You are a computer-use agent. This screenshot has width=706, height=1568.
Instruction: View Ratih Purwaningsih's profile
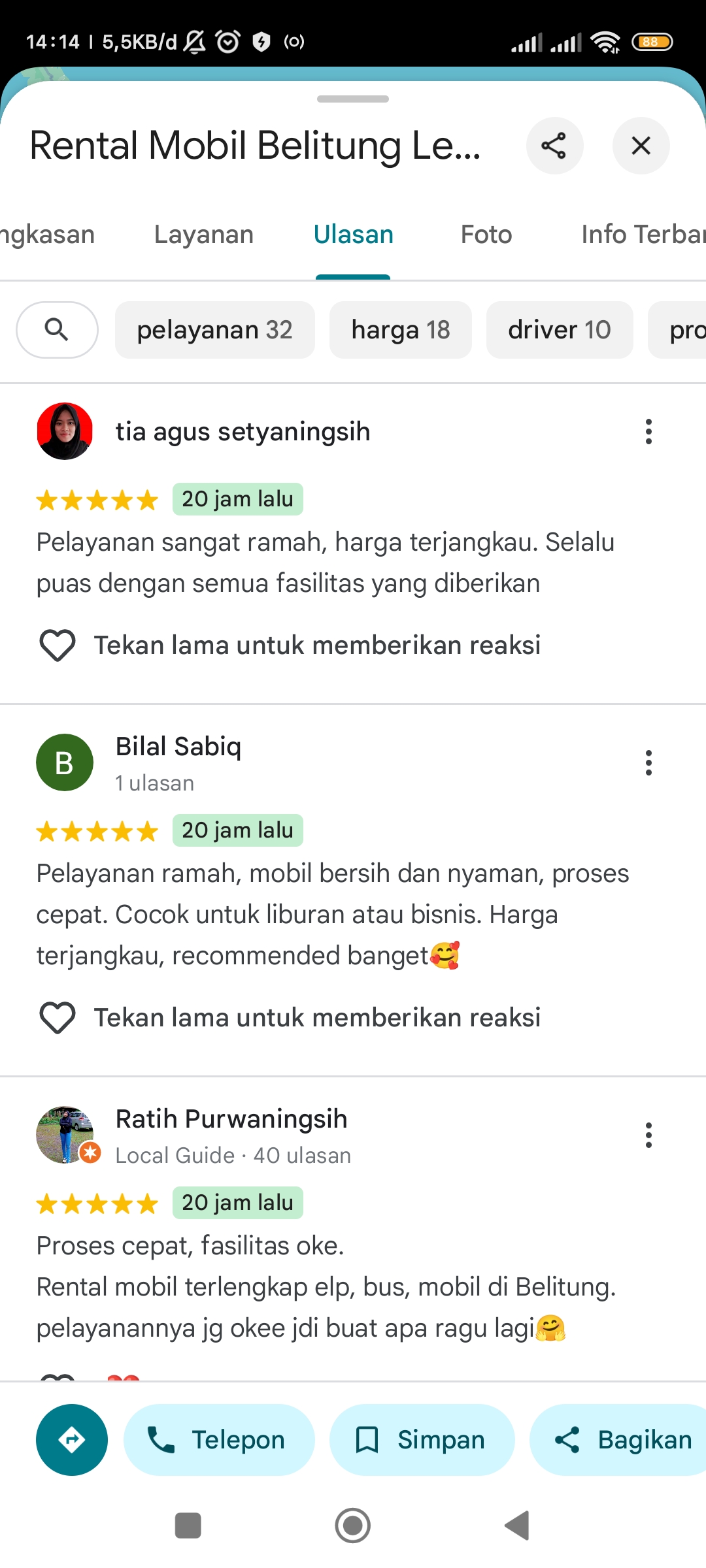pos(231,1119)
